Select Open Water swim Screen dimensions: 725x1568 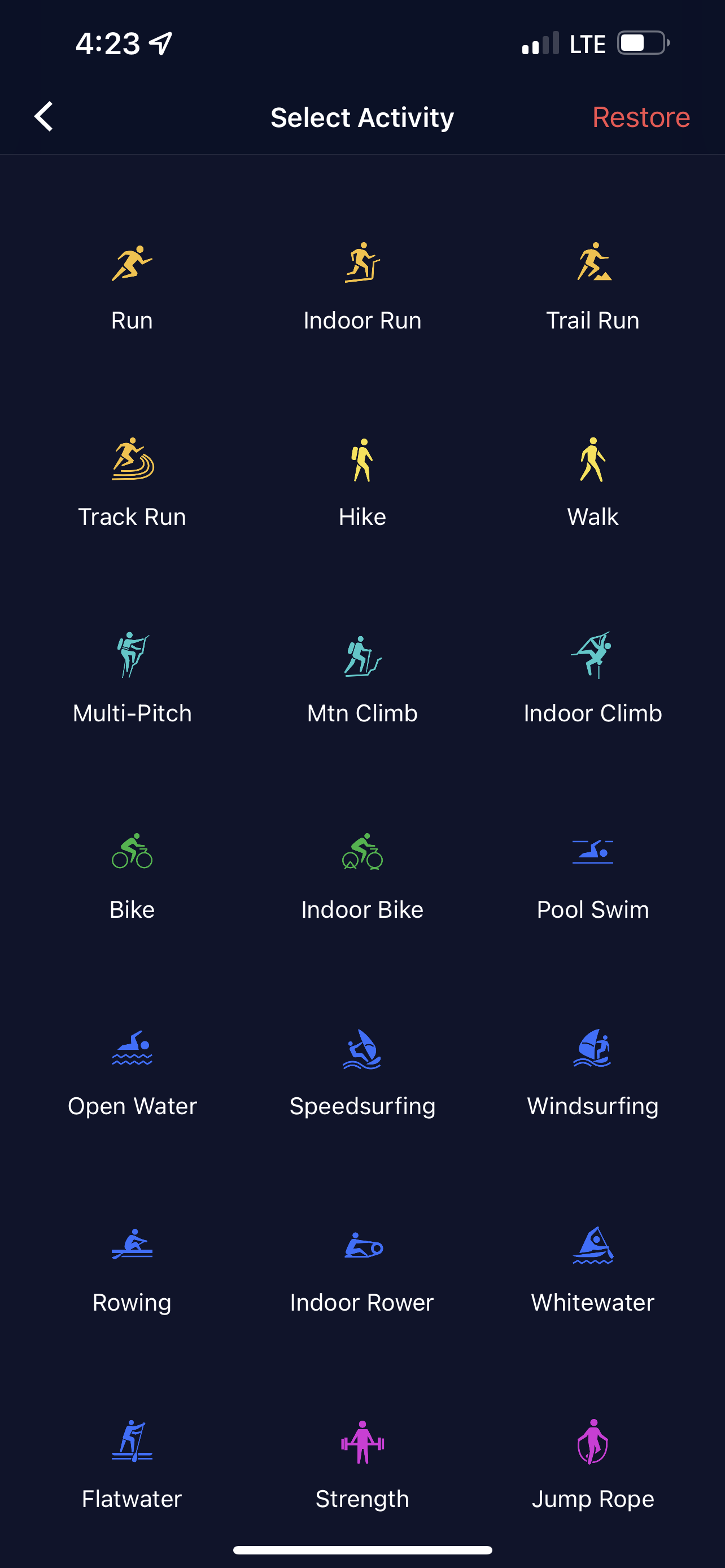(x=132, y=1072)
